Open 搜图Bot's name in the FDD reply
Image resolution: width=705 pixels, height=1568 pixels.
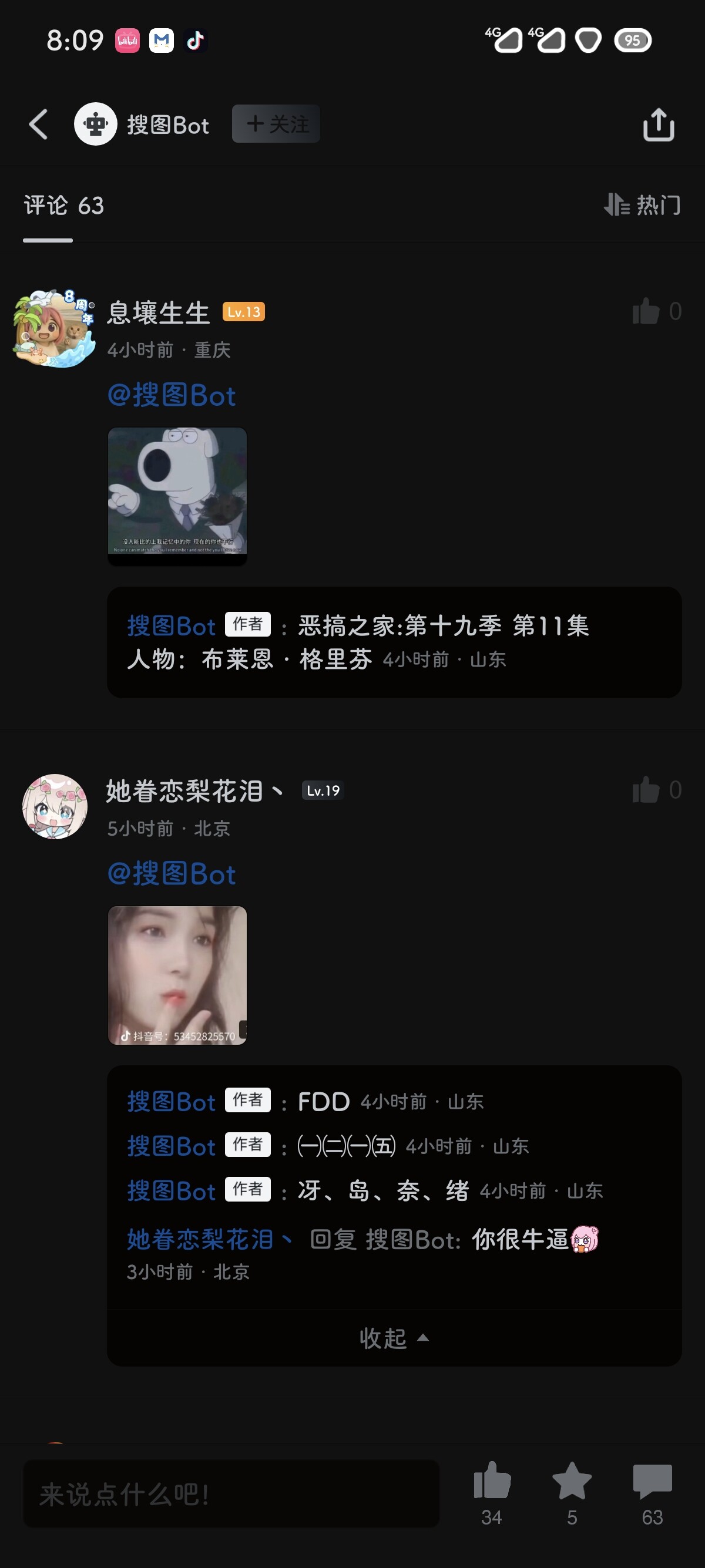(171, 1102)
